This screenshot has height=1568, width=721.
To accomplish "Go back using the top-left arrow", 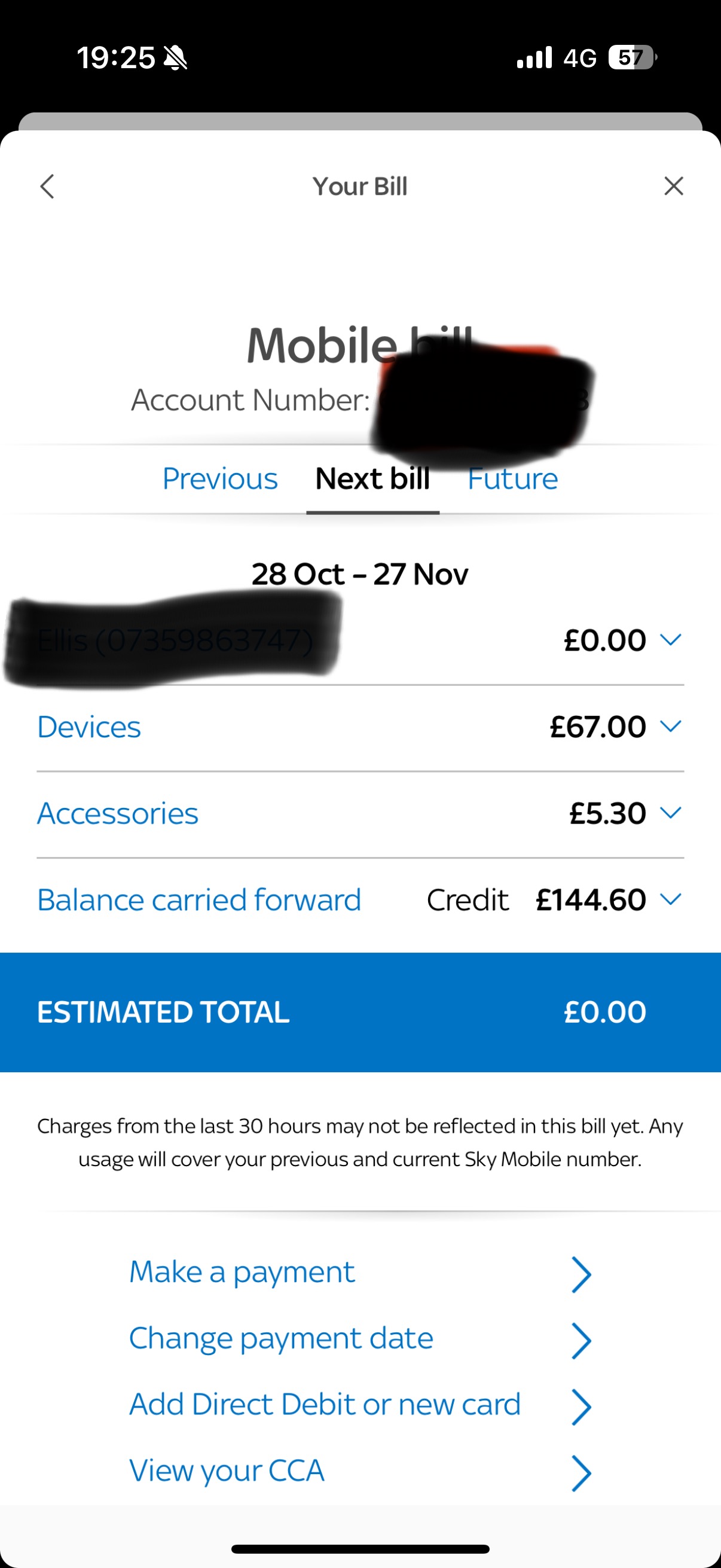I will [x=47, y=186].
